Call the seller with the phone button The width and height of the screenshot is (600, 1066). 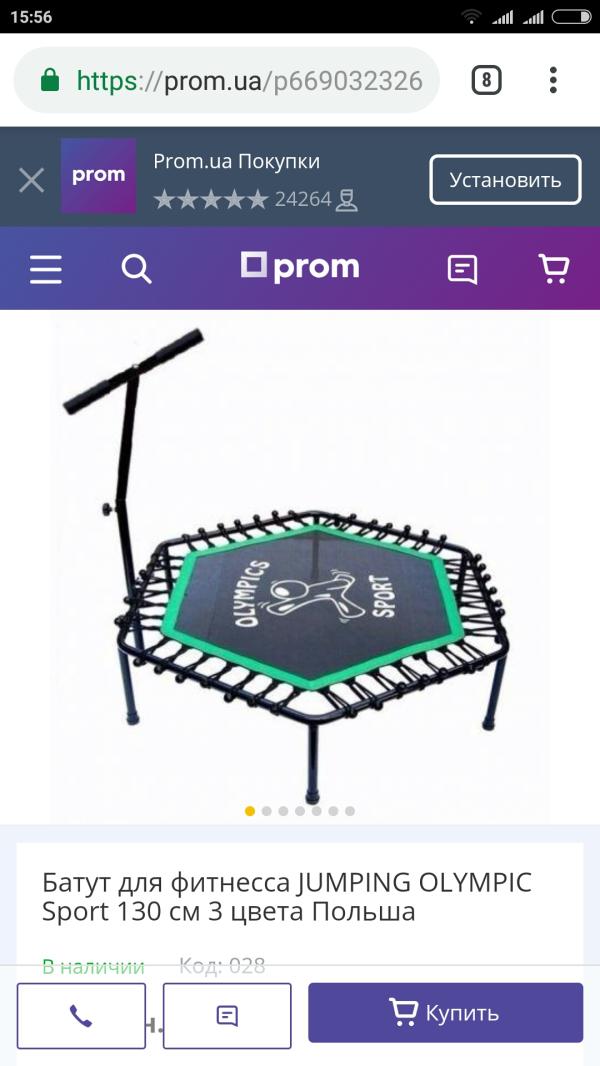click(x=81, y=1015)
